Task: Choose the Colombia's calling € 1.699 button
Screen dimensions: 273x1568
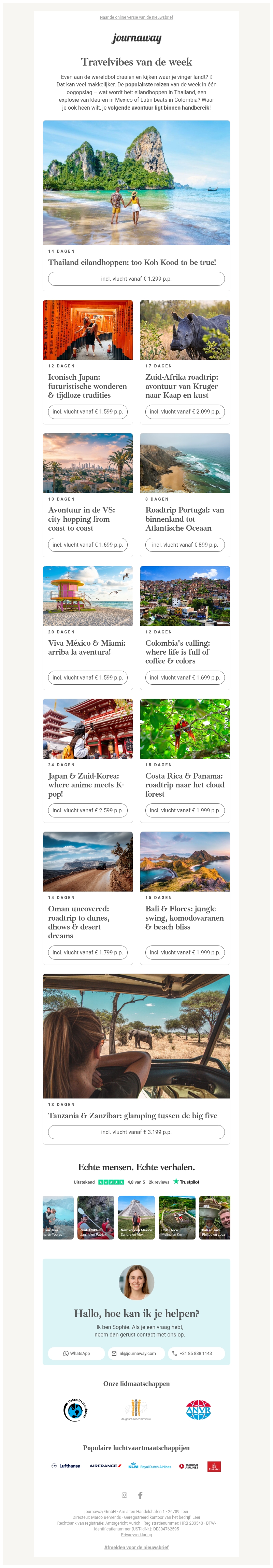Action: click(x=185, y=677)
